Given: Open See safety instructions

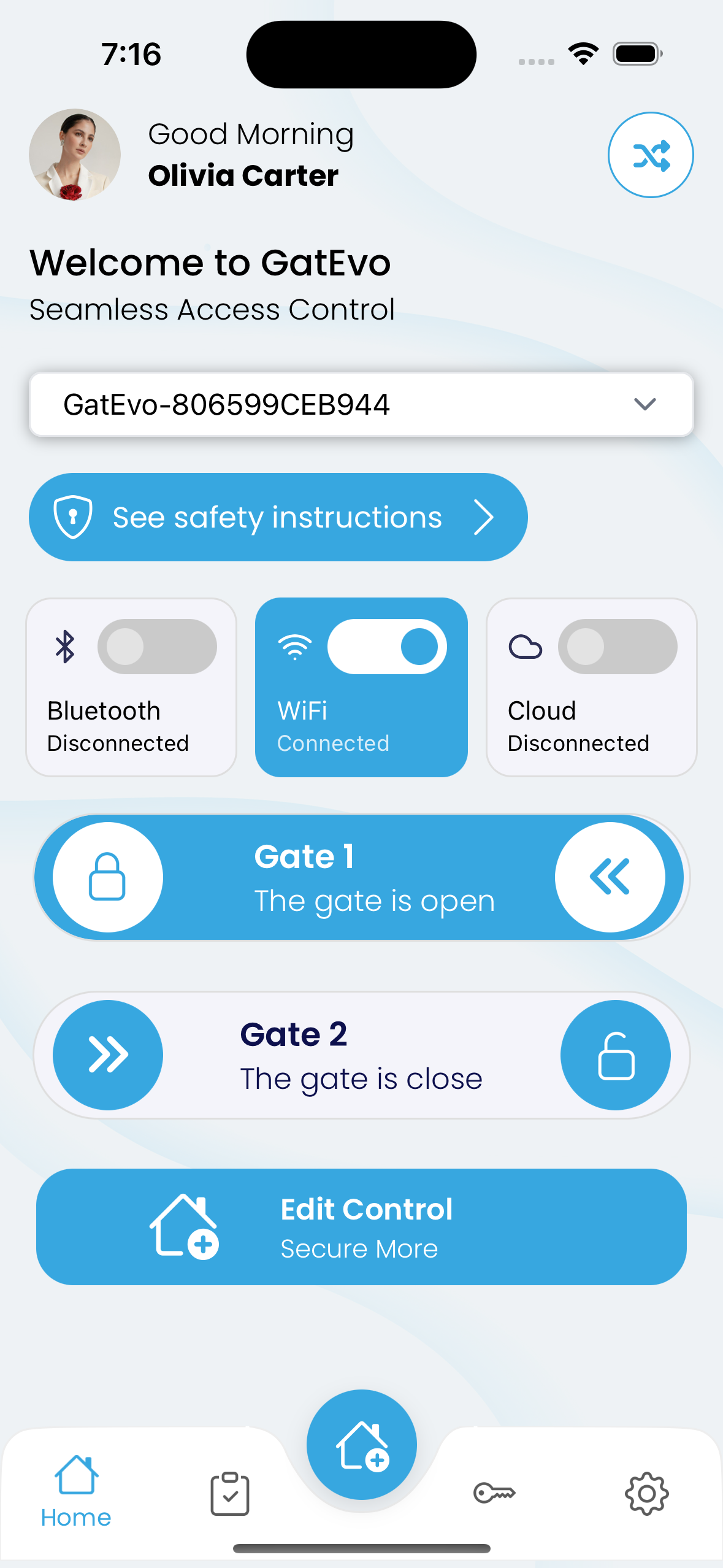Looking at the screenshot, I should point(278,517).
